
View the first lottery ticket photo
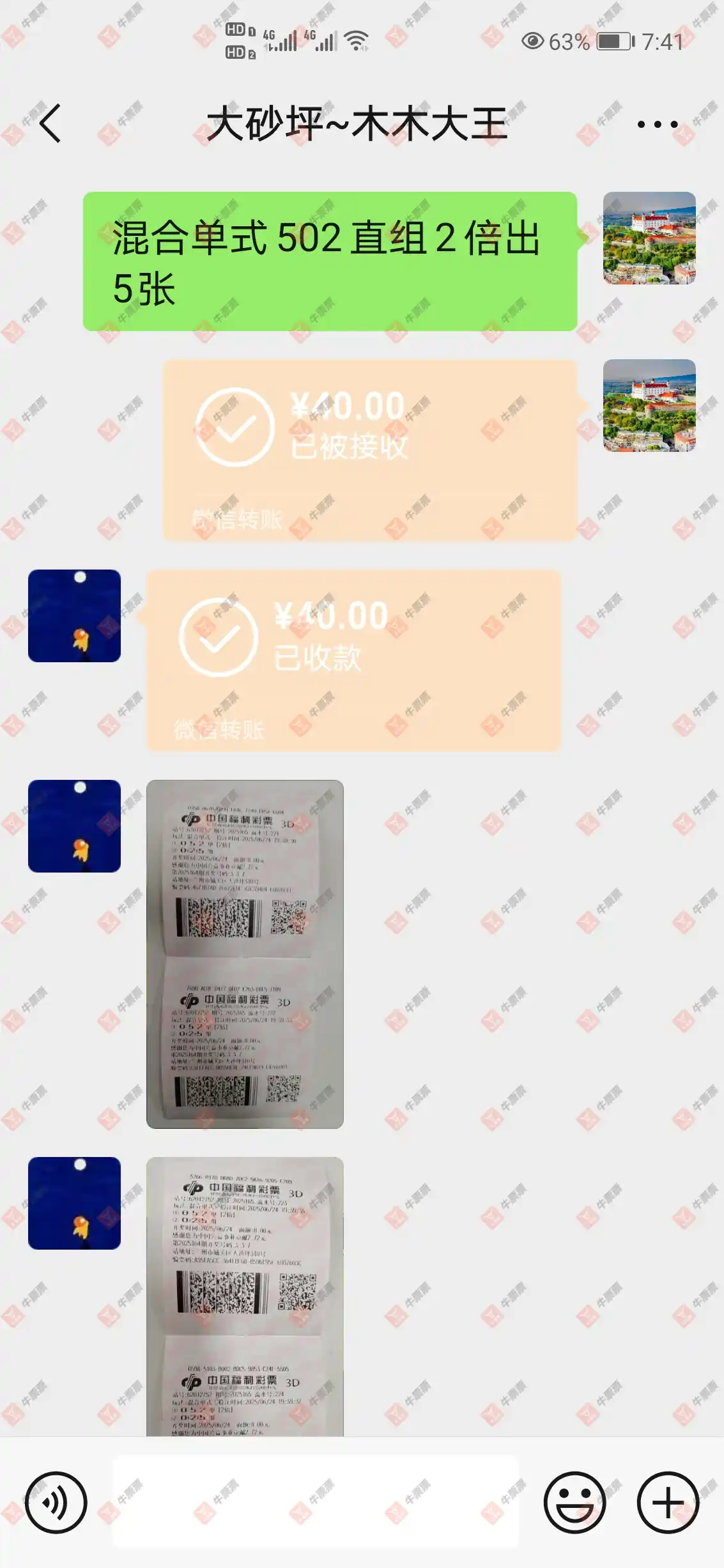(x=245, y=954)
